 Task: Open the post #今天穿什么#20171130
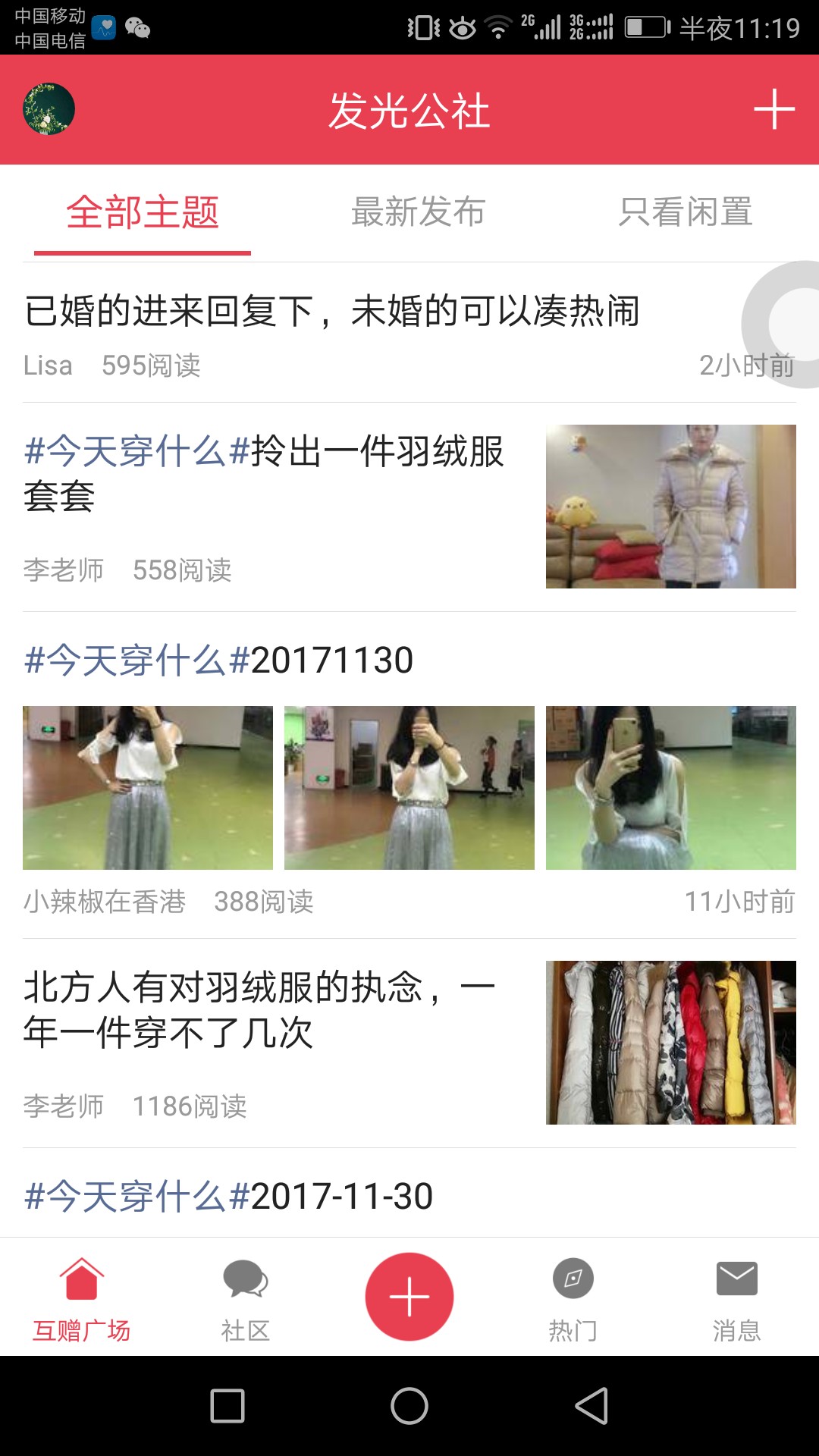(x=218, y=660)
